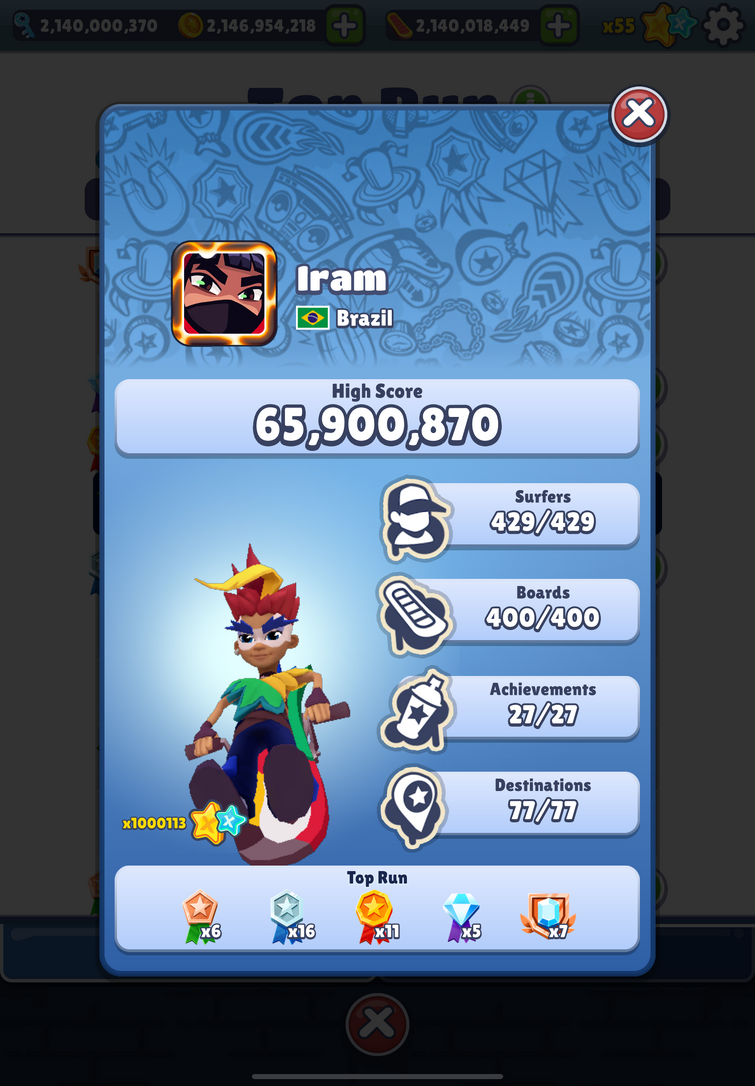Screen dimensions: 755x1086
Task: Add more skateboards with the plus button
Action: (x=558, y=26)
